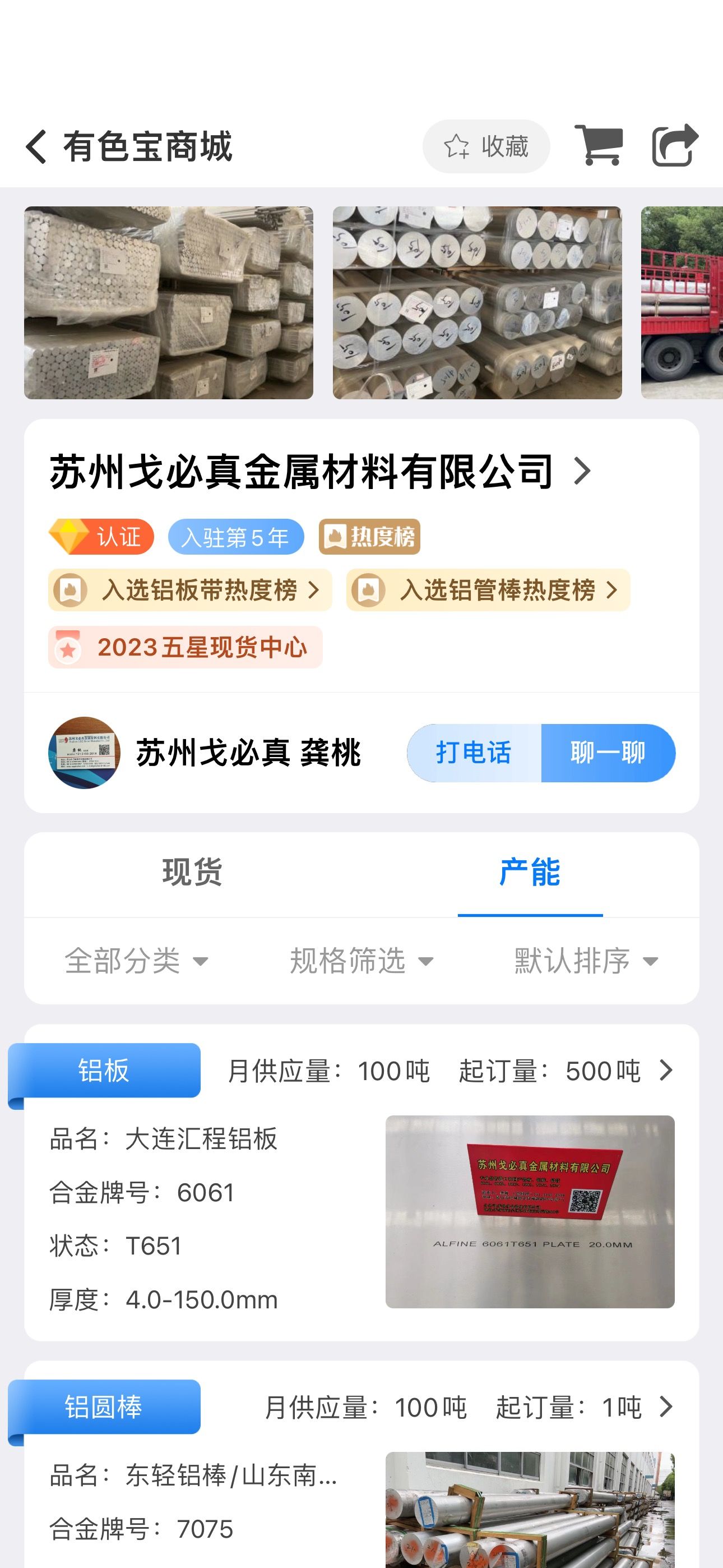Change sorting with 默认排序

click(x=587, y=961)
